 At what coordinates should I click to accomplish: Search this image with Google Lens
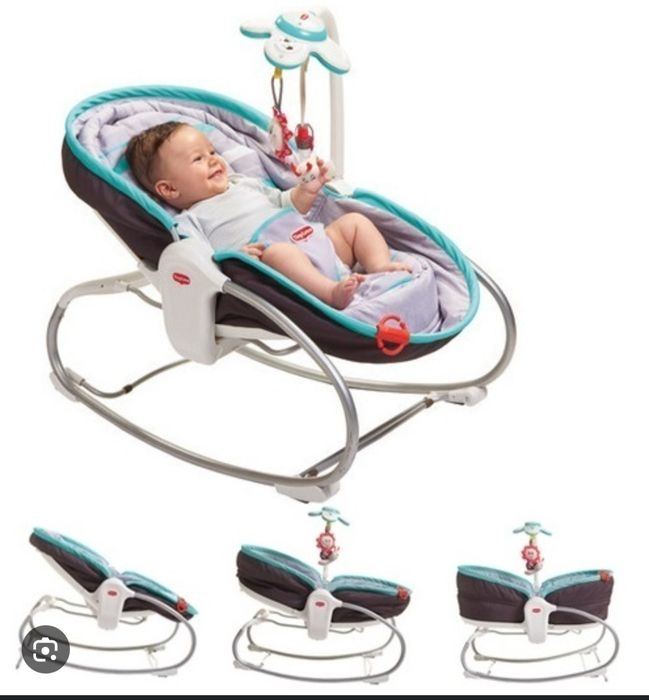pyautogui.click(x=45, y=650)
